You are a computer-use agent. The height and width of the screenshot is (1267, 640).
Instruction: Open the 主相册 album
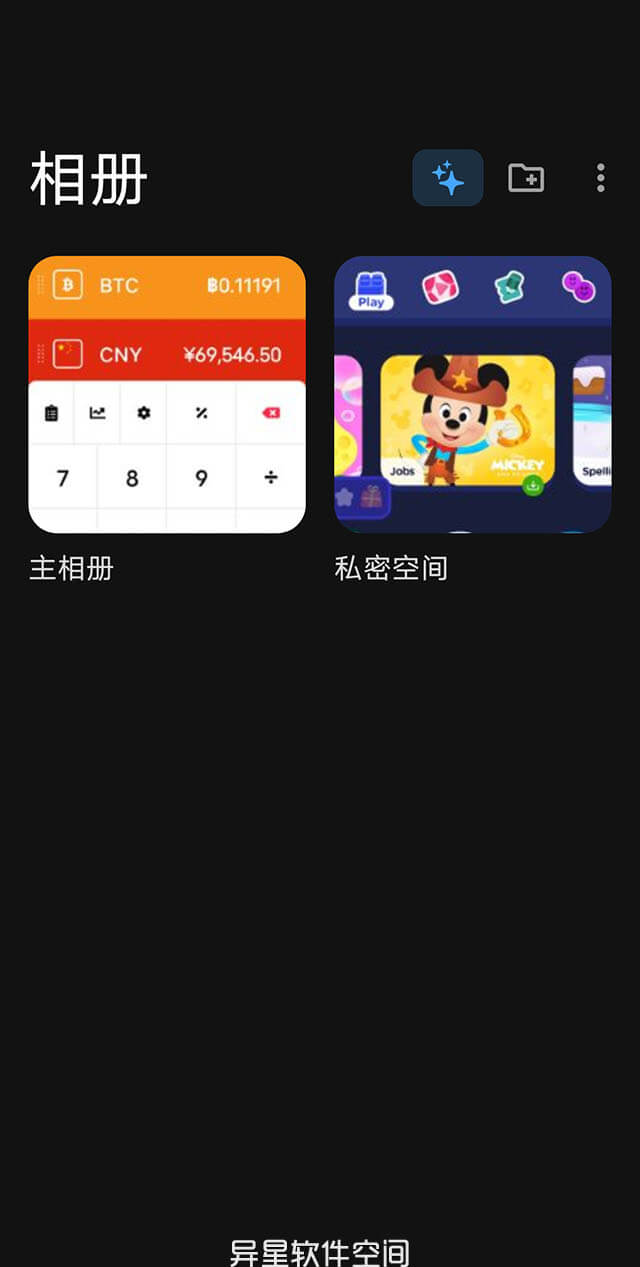click(x=167, y=395)
